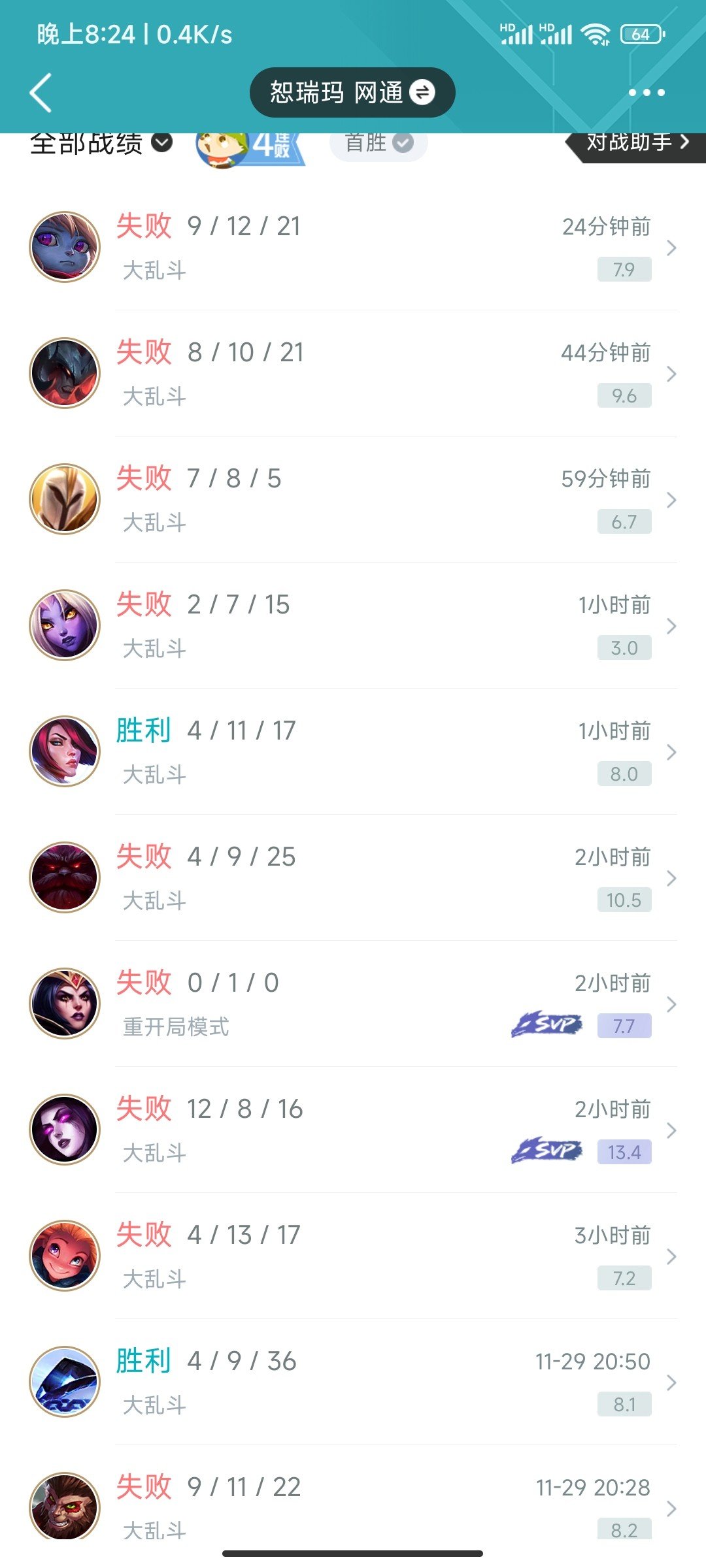This screenshot has width=706, height=1568.
Task: Select the 2 / 7 / 15 defeat row
Action: [353, 626]
